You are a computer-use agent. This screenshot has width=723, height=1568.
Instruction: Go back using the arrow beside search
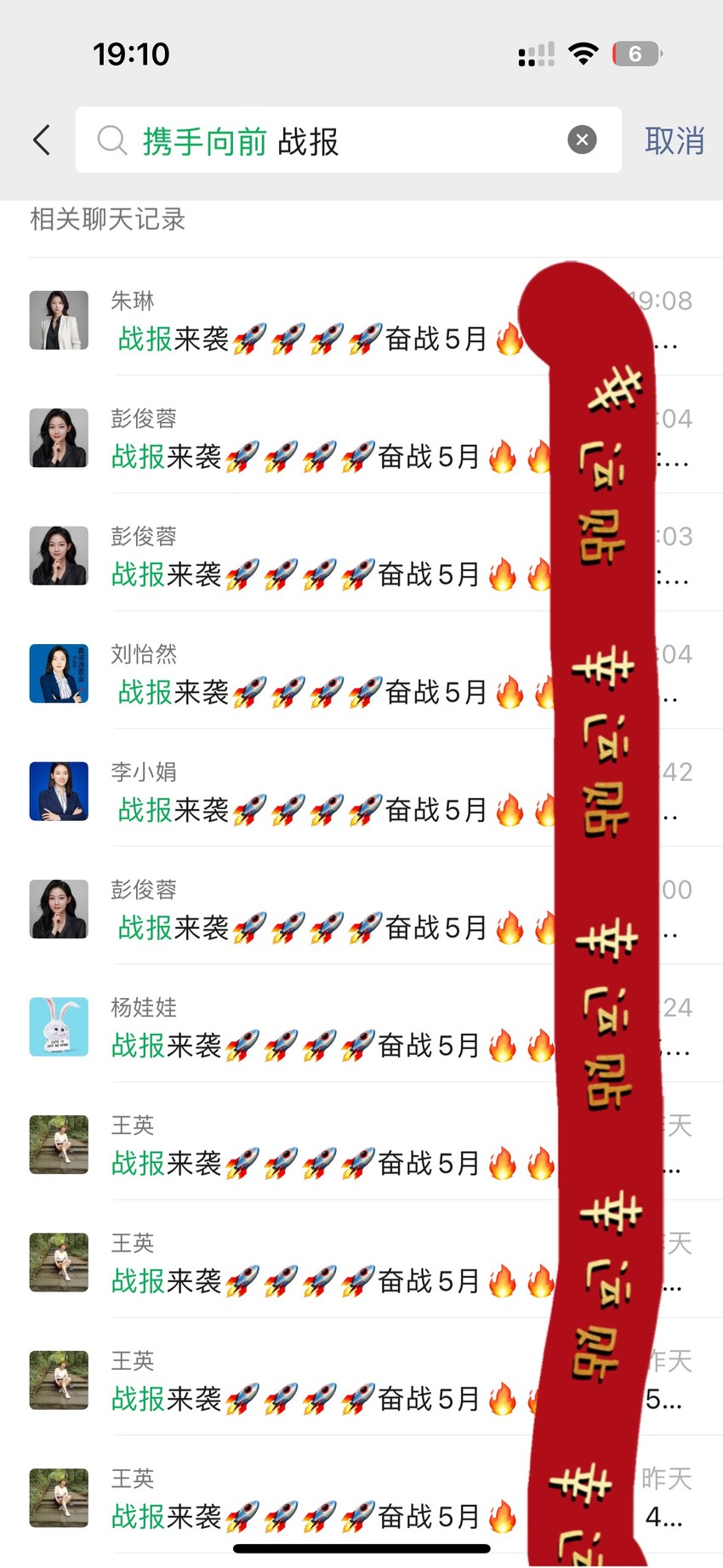coord(42,140)
